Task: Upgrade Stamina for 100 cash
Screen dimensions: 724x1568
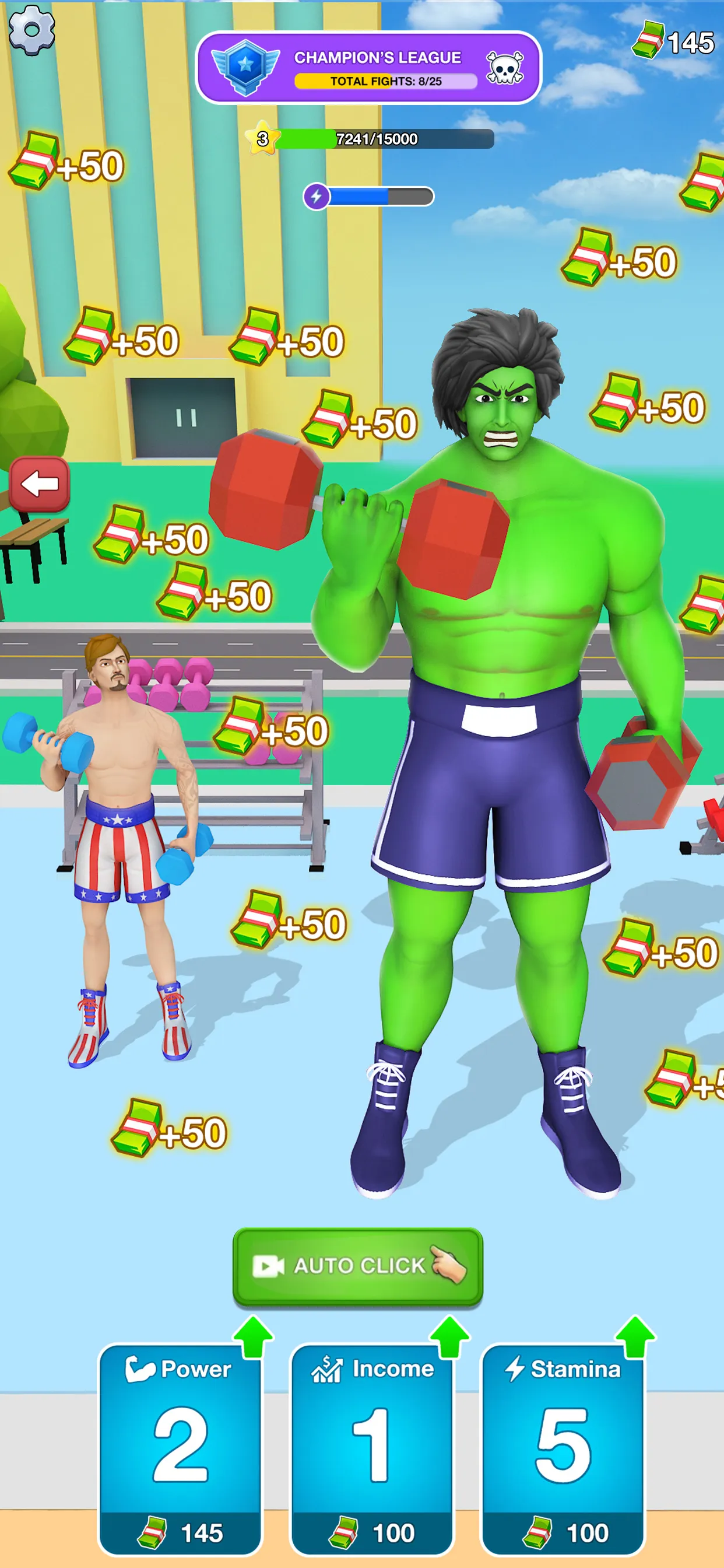Action: click(x=563, y=1447)
